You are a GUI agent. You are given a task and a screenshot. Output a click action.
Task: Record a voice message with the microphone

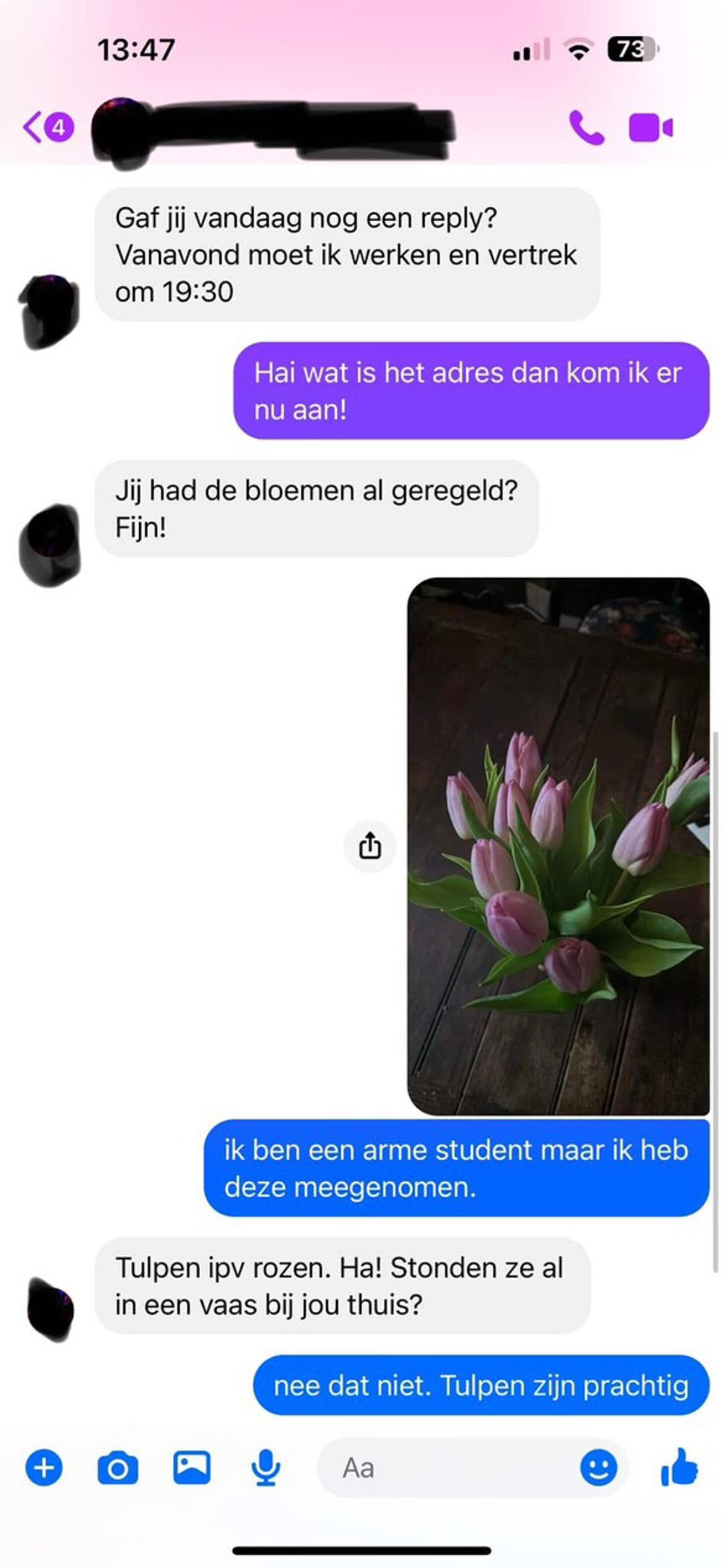click(x=266, y=1468)
